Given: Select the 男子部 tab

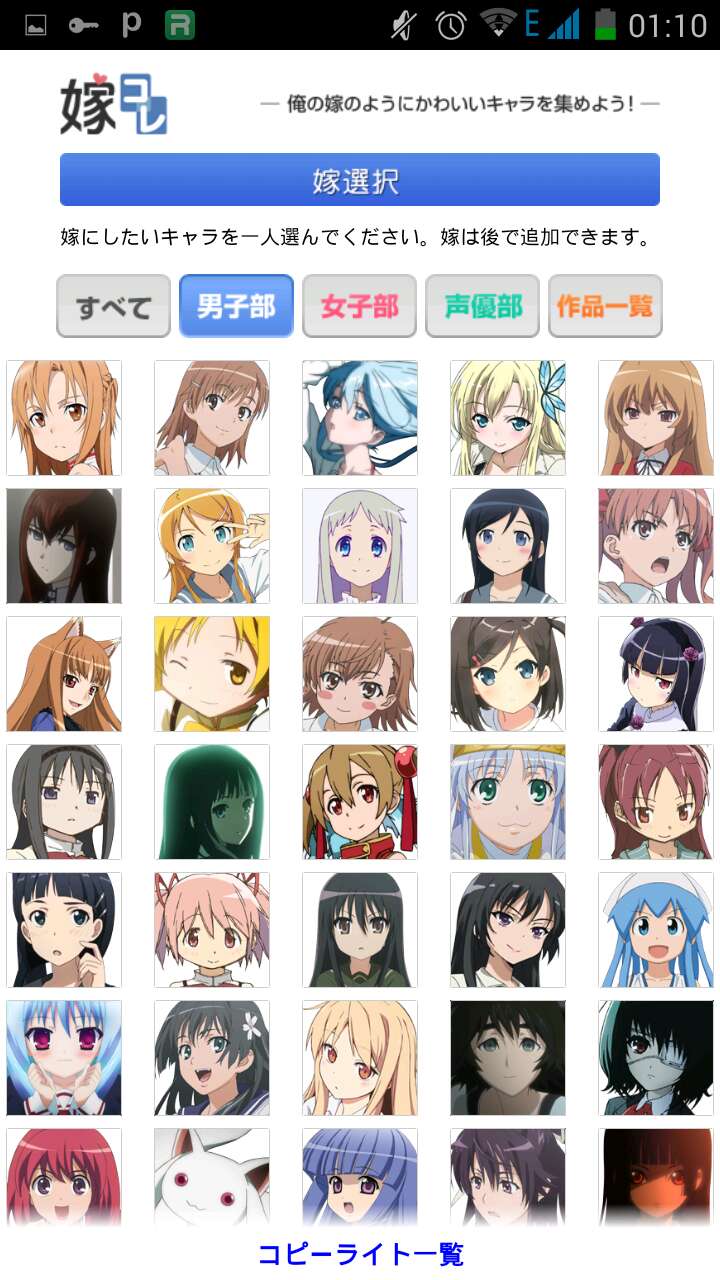Looking at the screenshot, I should point(236,306).
